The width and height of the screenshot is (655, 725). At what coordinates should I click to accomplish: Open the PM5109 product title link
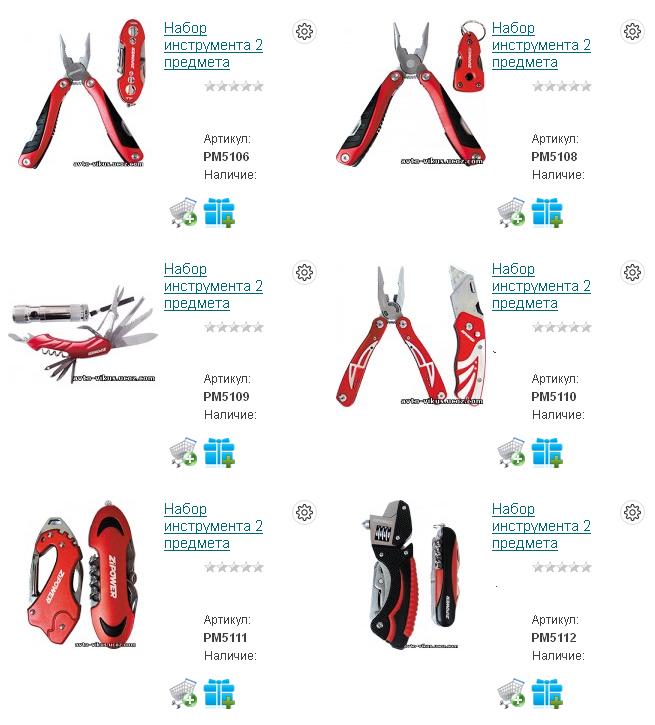pos(212,286)
